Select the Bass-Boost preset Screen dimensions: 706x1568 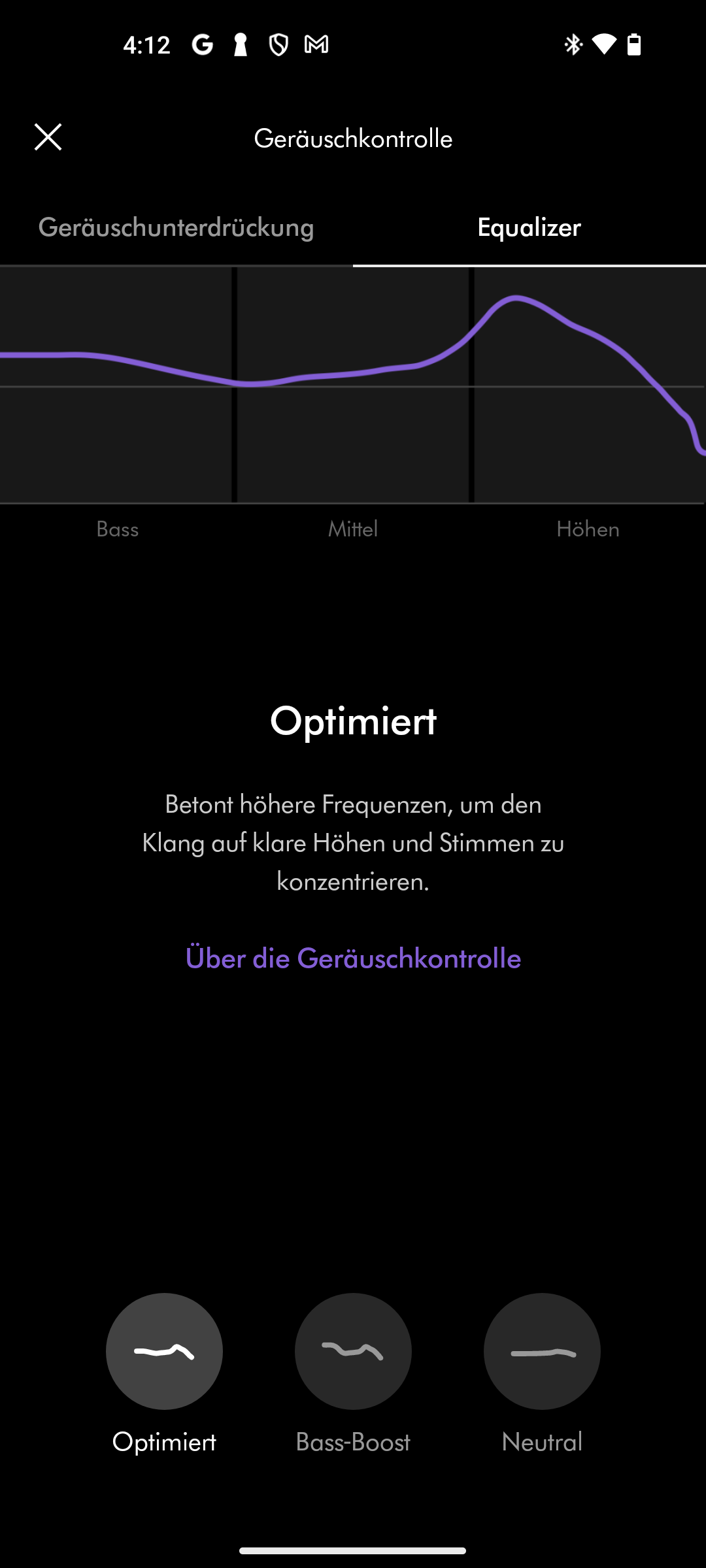coord(353,1351)
